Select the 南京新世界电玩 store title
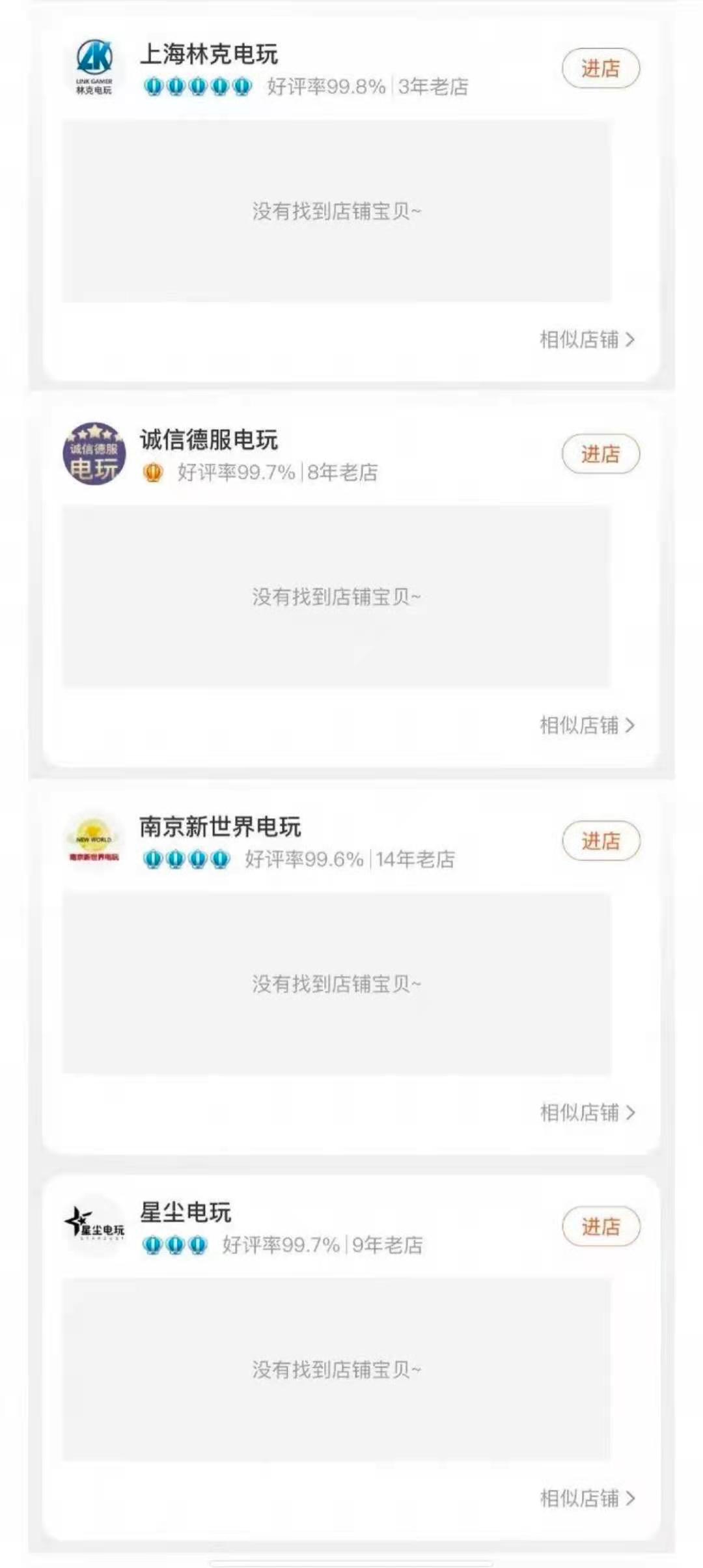The width and height of the screenshot is (703, 1568). tap(220, 826)
